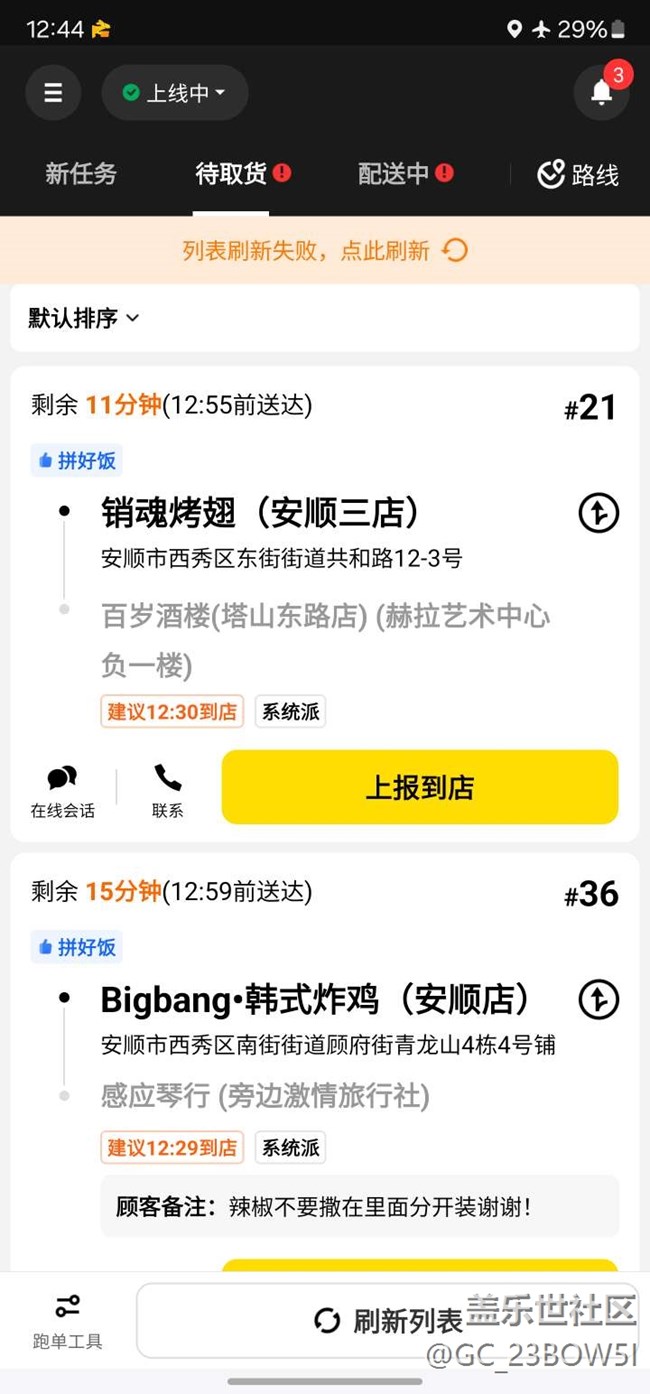This screenshot has width=650, height=1394.
Task: Switch to the 新任务 tab
Action: (81, 174)
